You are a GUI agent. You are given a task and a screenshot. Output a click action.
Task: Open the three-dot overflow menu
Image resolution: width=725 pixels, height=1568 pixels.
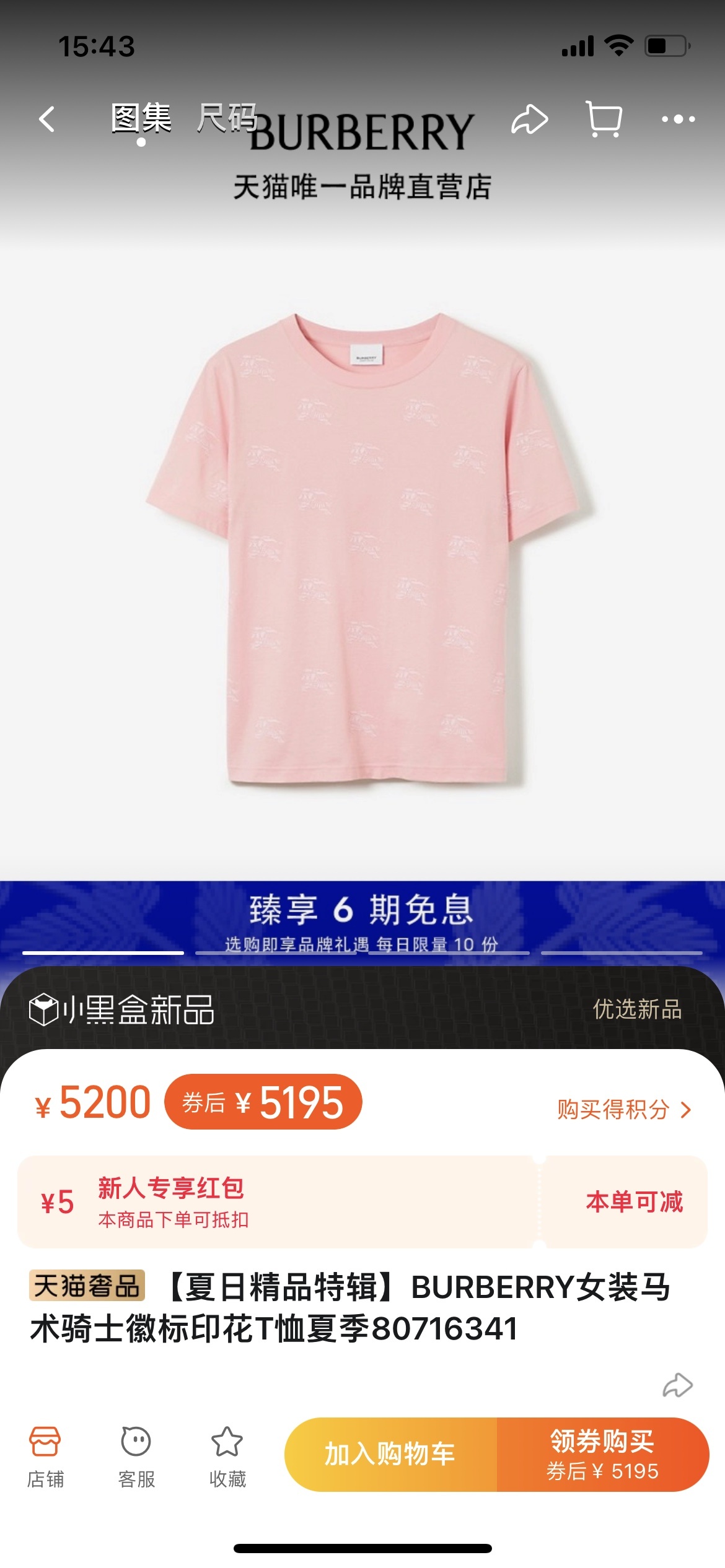[x=678, y=119]
